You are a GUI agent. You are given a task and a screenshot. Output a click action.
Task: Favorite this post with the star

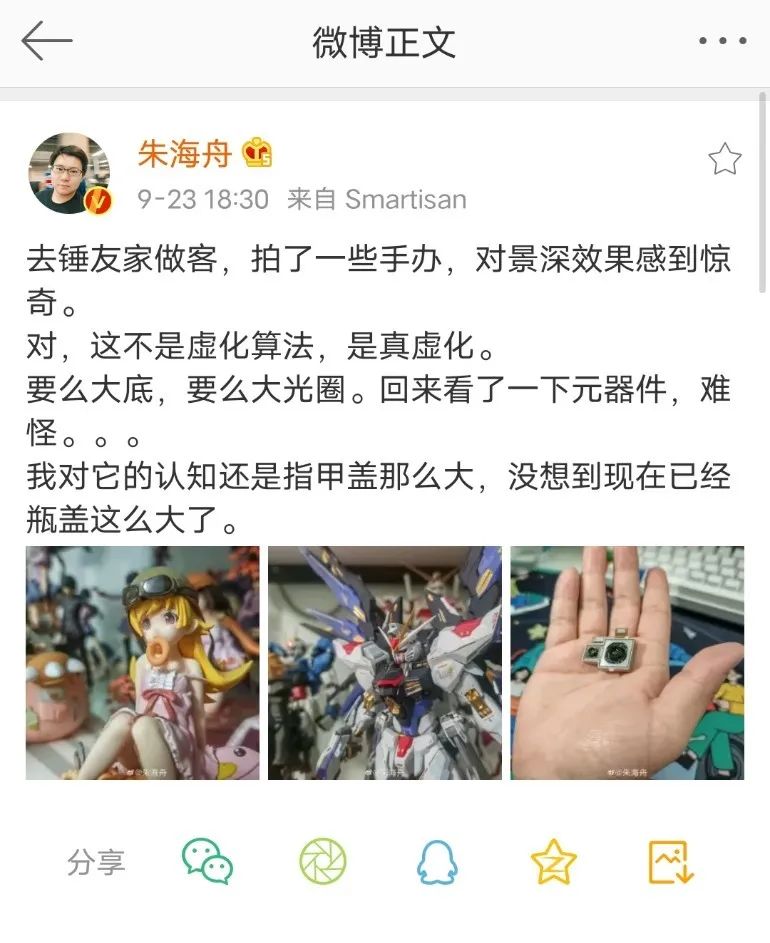[724, 159]
